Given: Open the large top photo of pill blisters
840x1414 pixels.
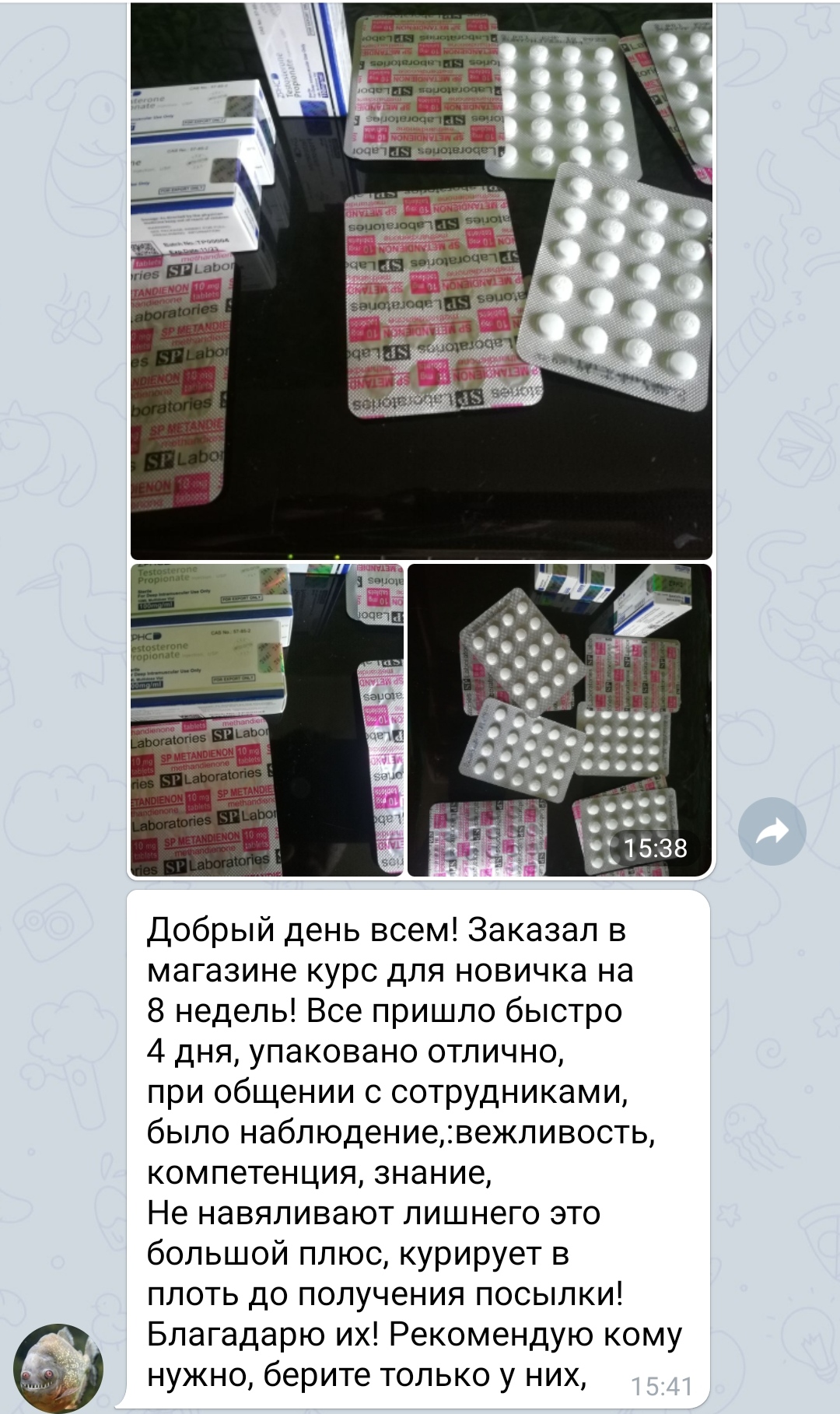Looking at the screenshot, I should point(421,281).
